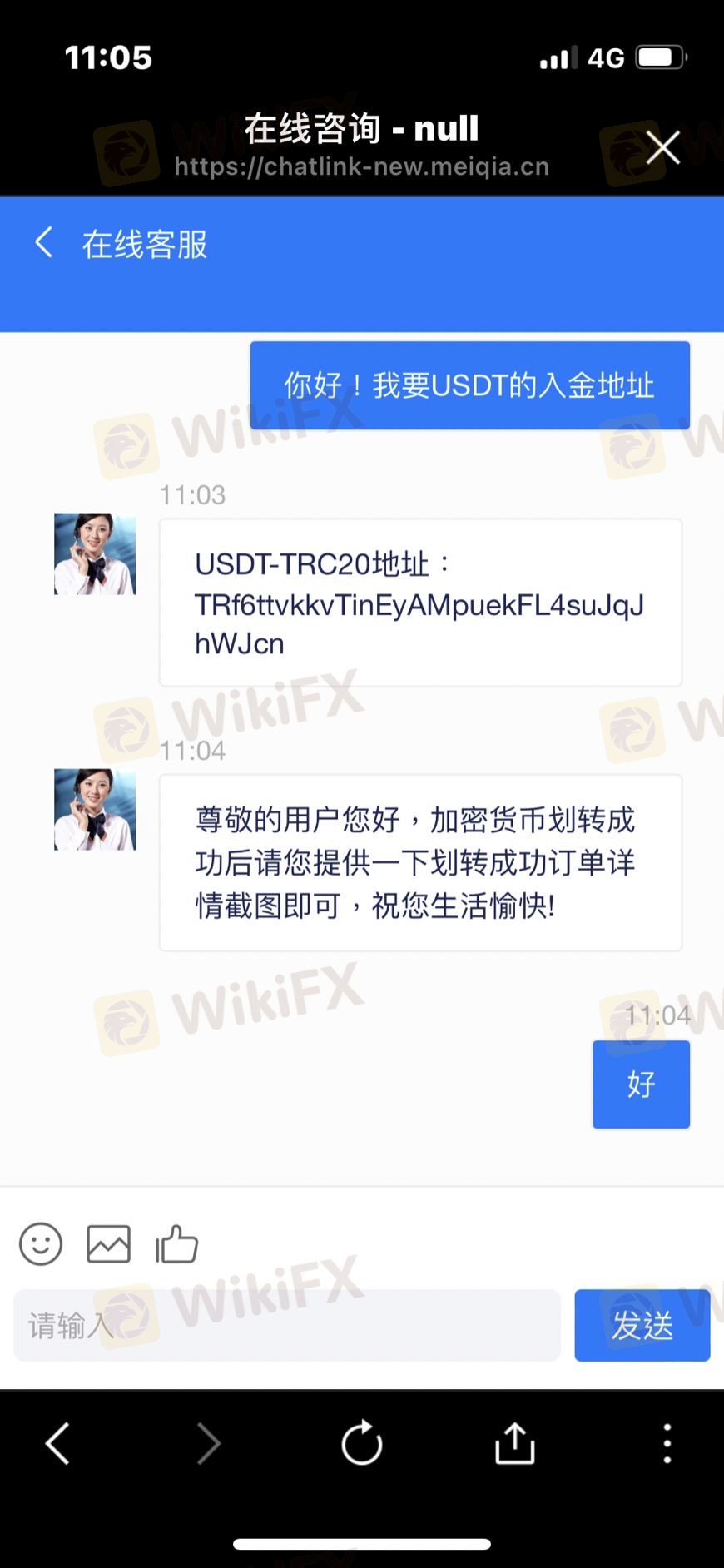Viewport: 724px width, 1568px height.
Task: Share this page from bottom toolbar
Action: pyautogui.click(x=515, y=1443)
